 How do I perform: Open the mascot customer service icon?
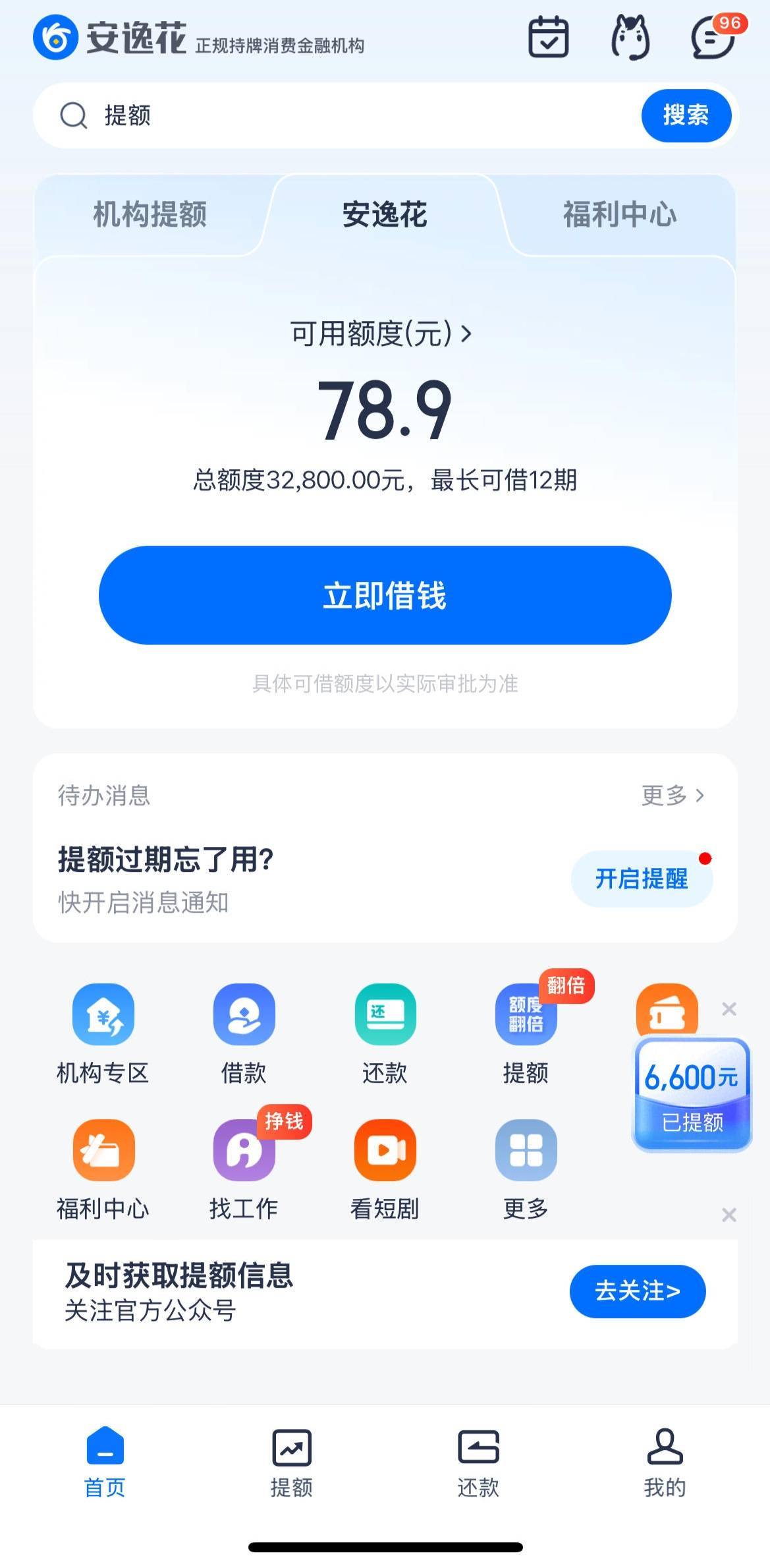pos(630,37)
